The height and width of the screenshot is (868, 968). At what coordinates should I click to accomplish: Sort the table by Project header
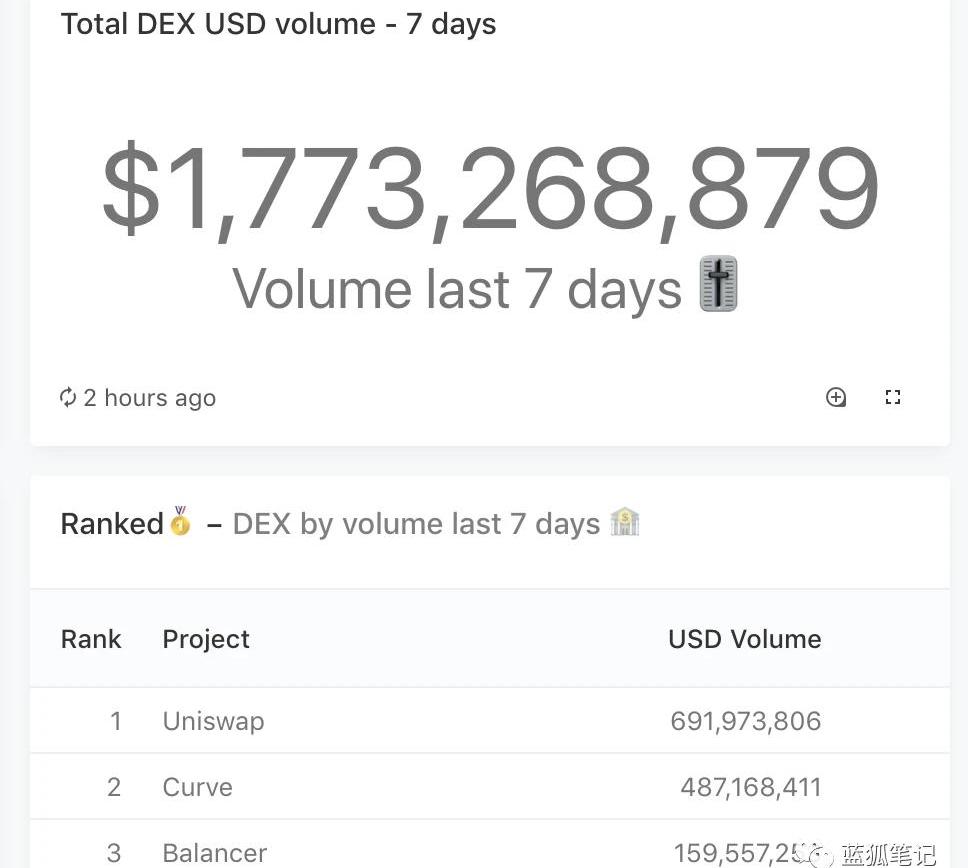(x=206, y=639)
